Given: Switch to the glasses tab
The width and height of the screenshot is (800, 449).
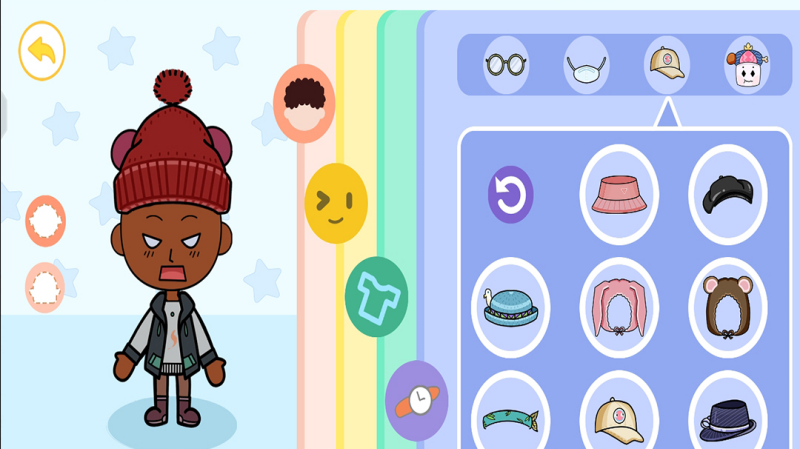Looking at the screenshot, I should (506, 66).
